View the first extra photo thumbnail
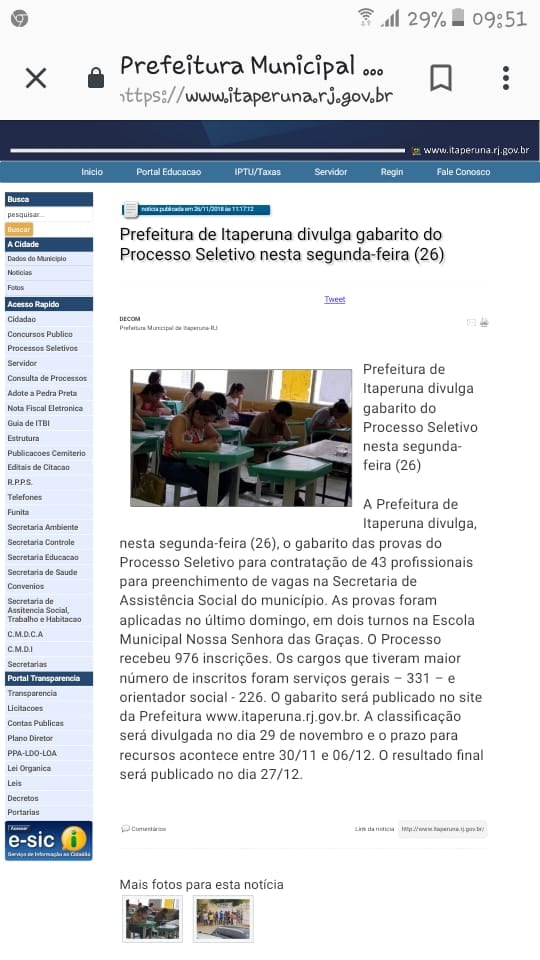Screen dimensions: 540x960 [152, 919]
